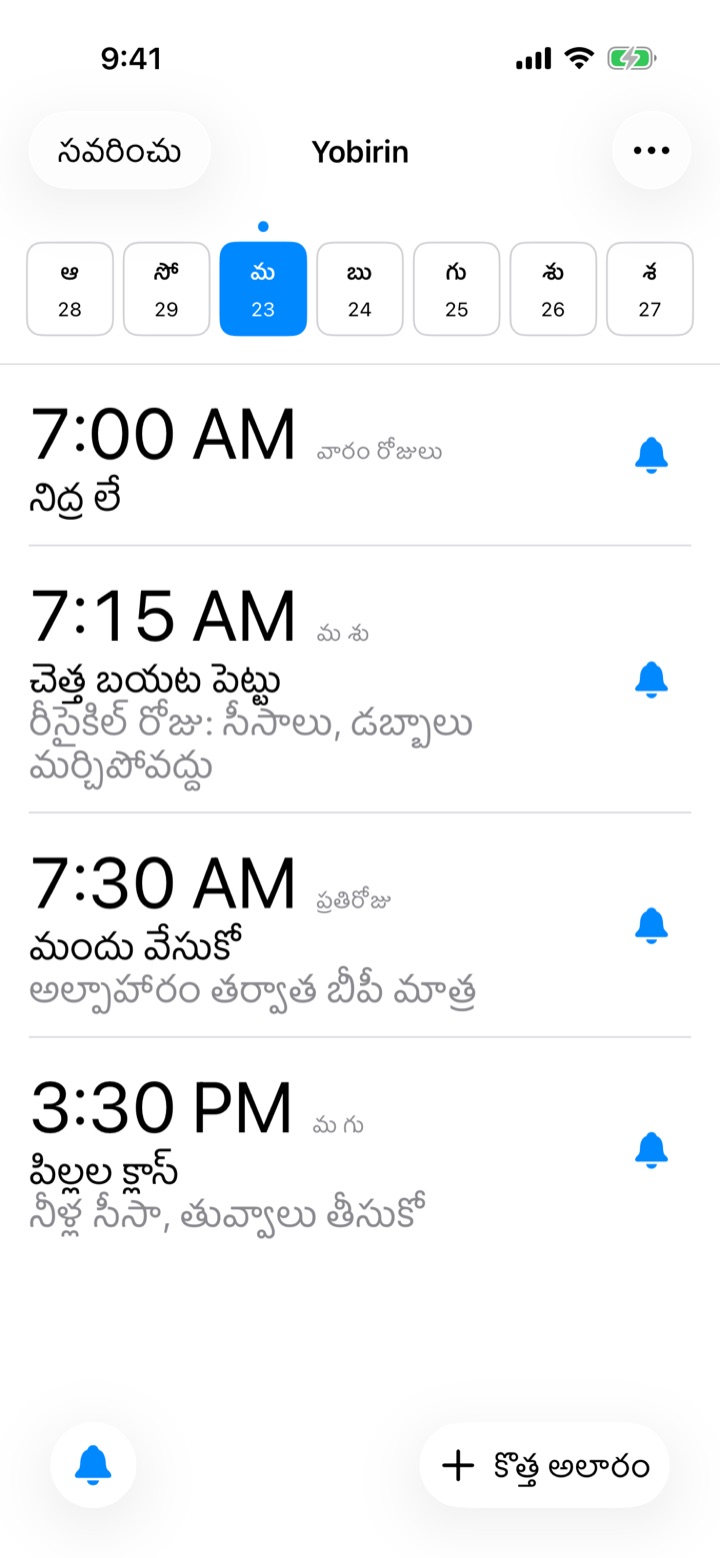The image size is (720, 1558).
Task: Choose day శ 27
Action: pyautogui.click(x=650, y=289)
